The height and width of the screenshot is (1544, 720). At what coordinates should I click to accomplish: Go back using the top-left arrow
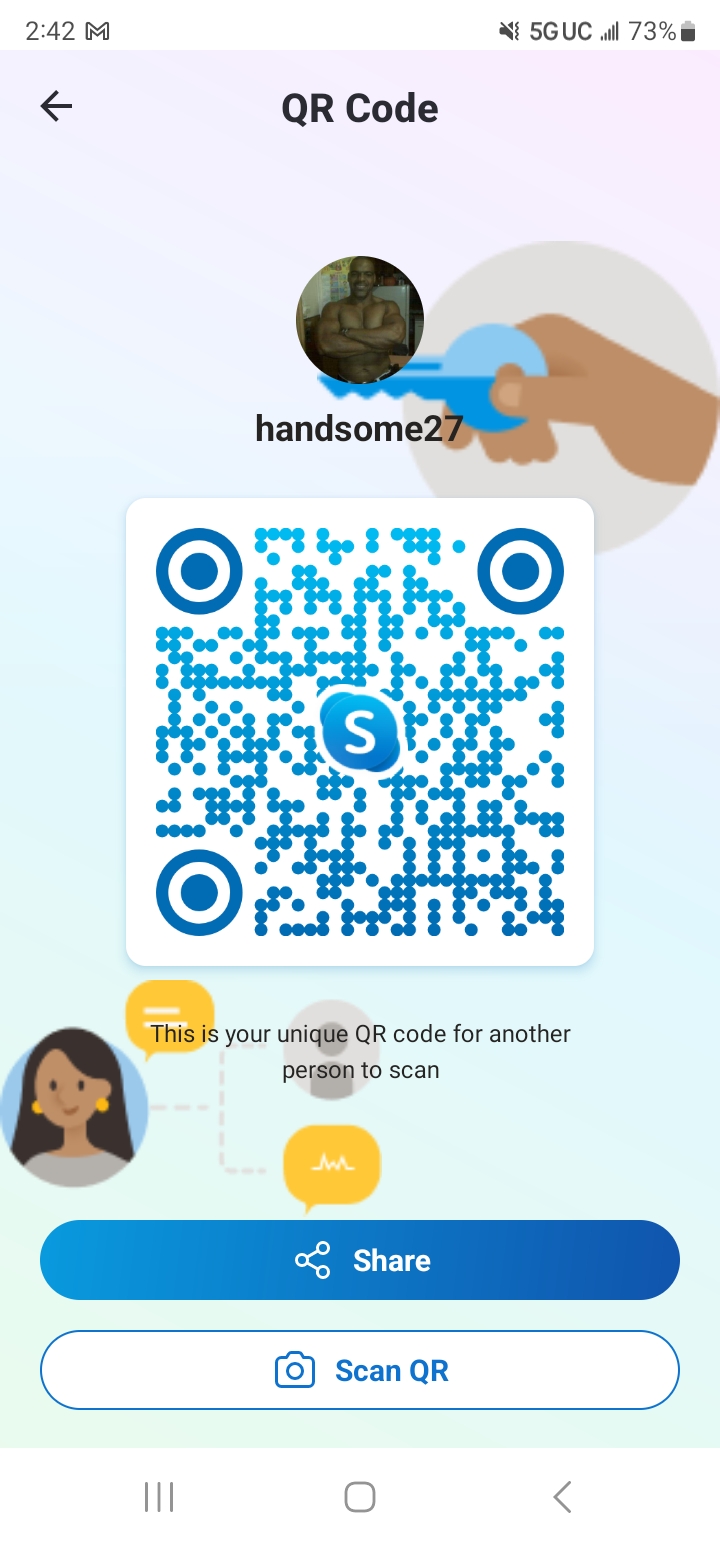pos(56,106)
